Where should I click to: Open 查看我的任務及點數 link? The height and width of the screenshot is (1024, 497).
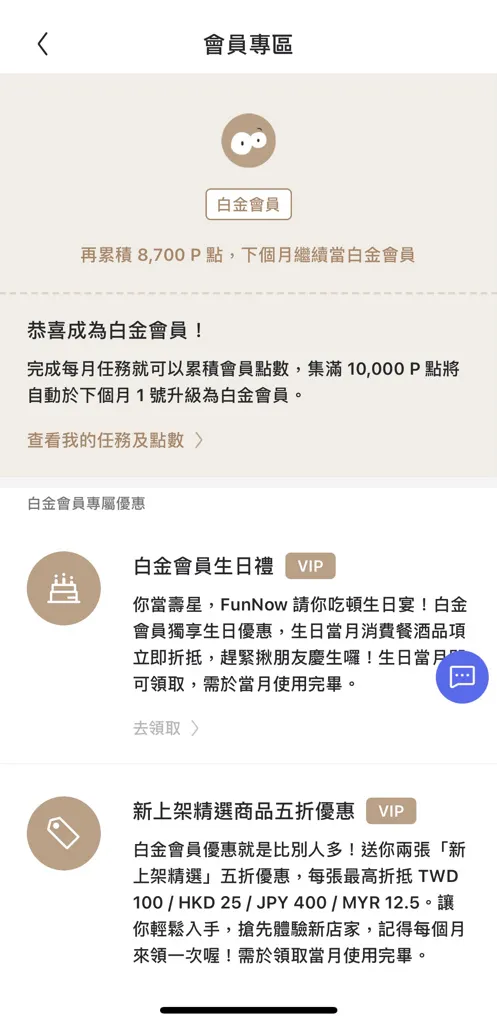pos(116,440)
